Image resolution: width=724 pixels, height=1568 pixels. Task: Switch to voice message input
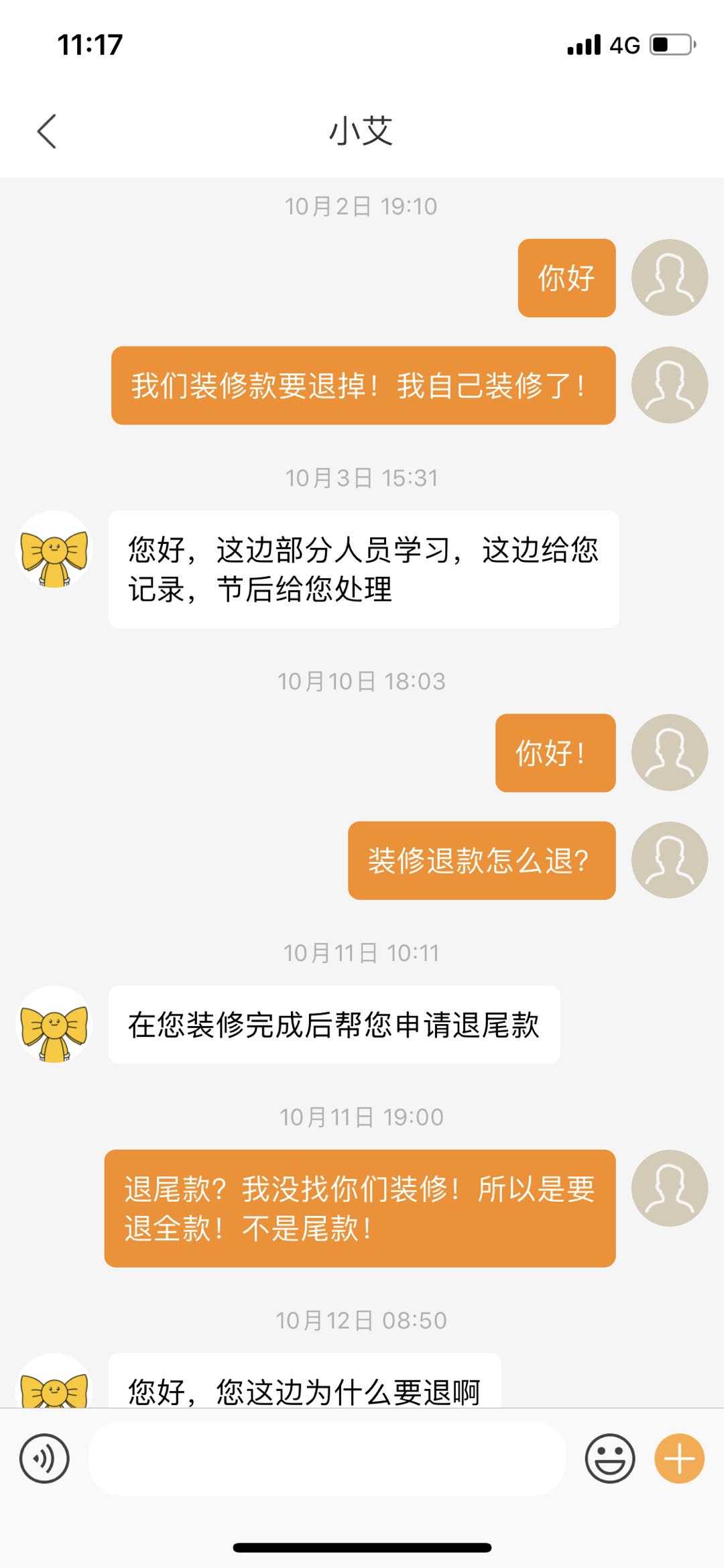44,1458
